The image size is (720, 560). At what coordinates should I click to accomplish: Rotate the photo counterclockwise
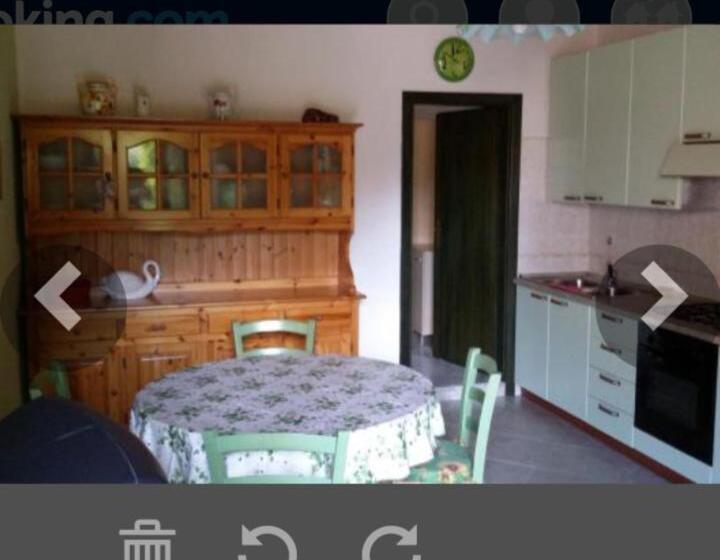[x=268, y=543]
